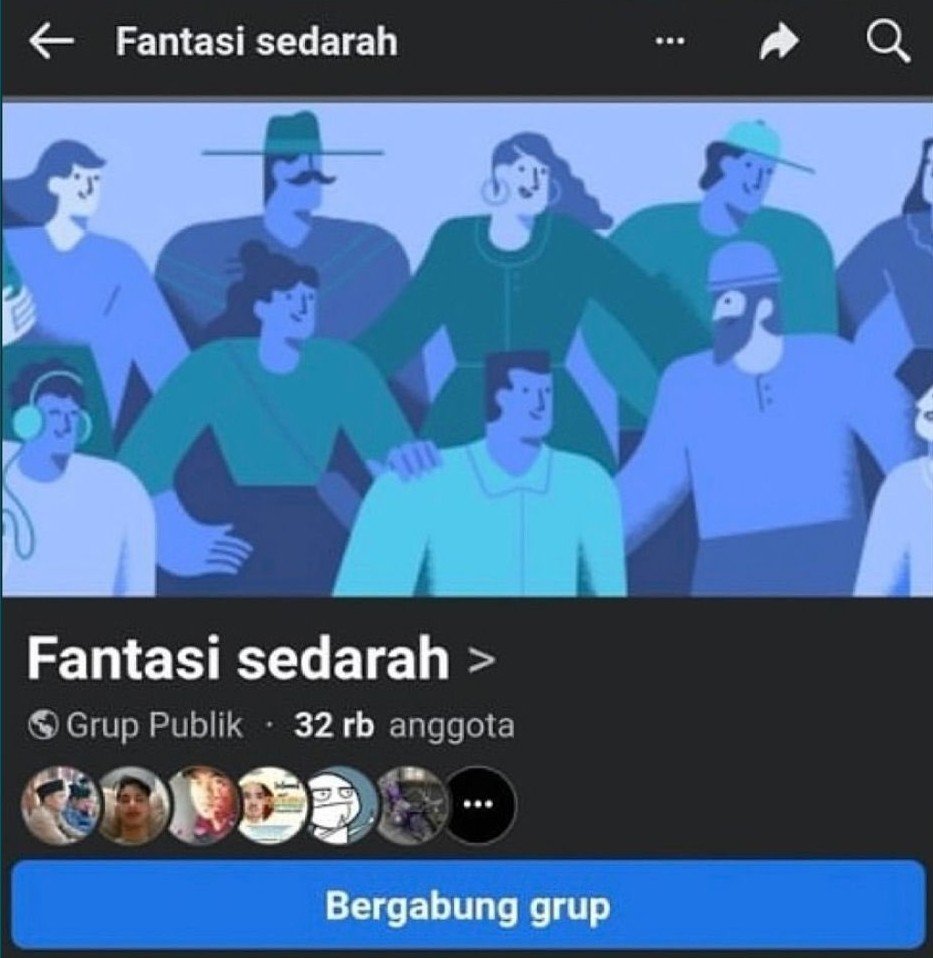Search within this group
The image size is (933, 958).
pyautogui.click(x=887, y=42)
